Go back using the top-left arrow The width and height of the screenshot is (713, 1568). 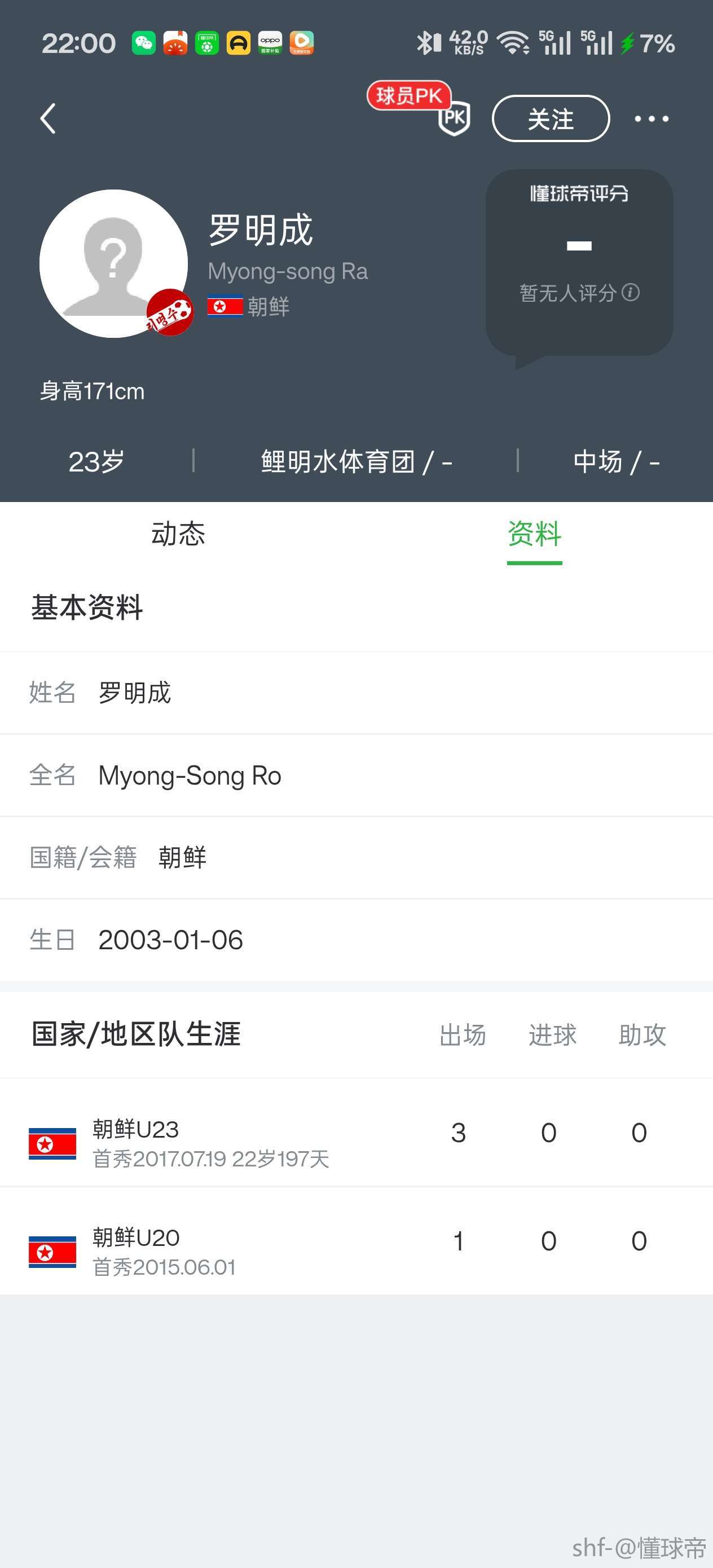(x=47, y=118)
